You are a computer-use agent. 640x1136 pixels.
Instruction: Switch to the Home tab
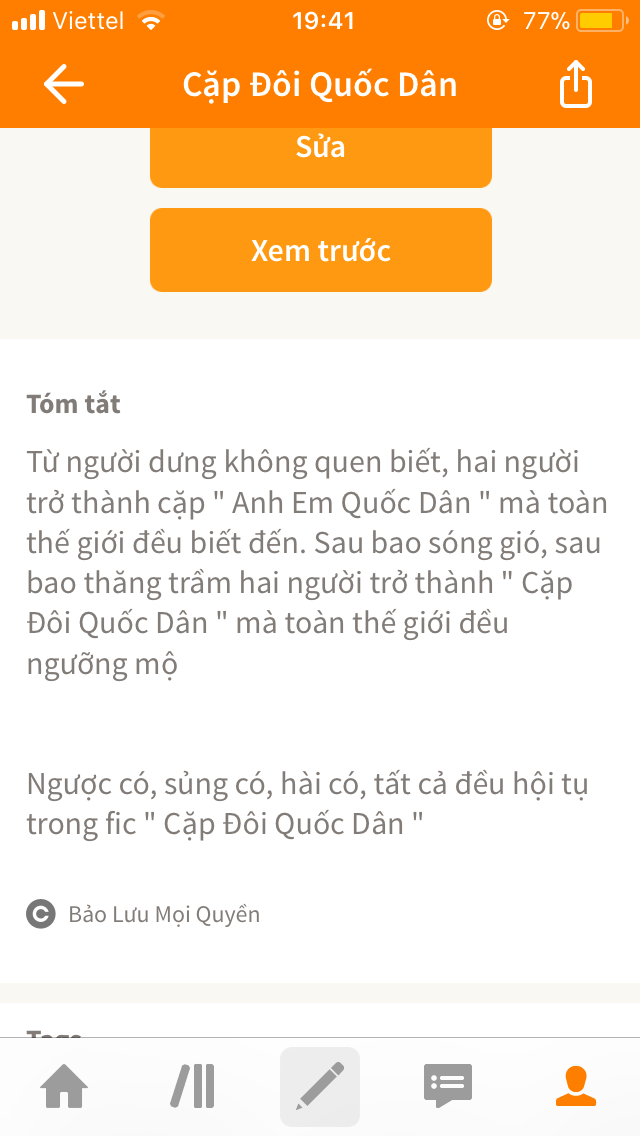click(x=64, y=1086)
